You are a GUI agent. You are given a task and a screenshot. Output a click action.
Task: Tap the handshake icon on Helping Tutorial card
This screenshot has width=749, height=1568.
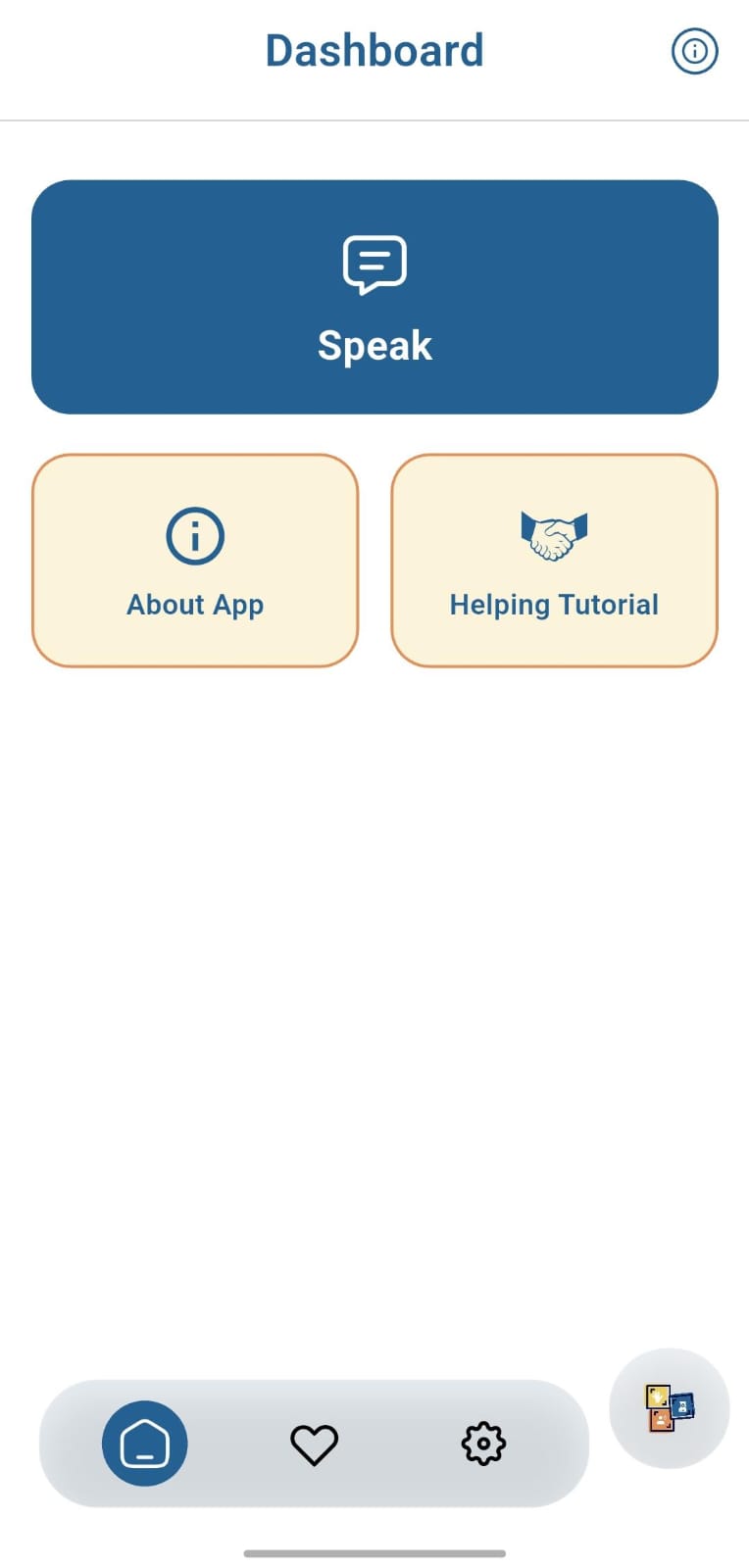click(553, 534)
